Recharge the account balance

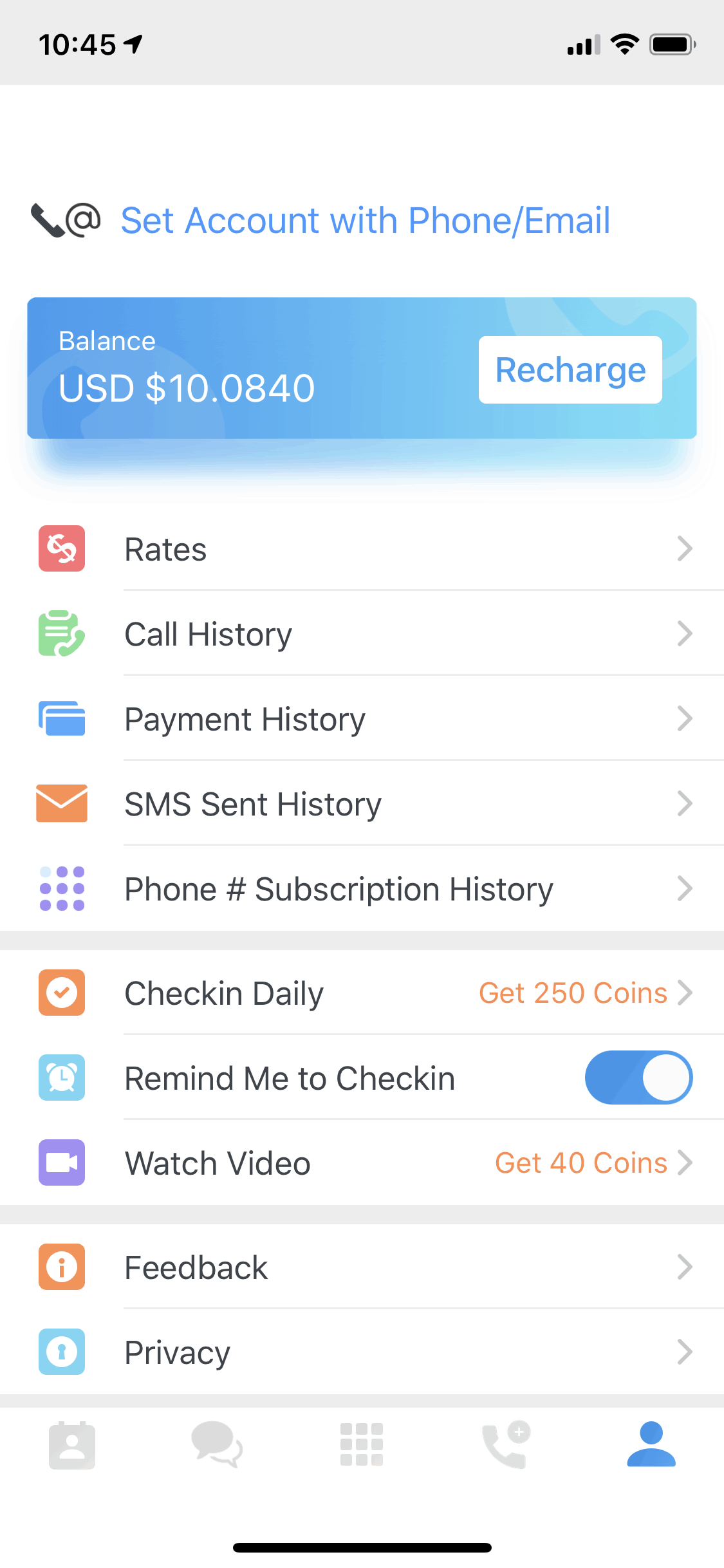pos(570,369)
